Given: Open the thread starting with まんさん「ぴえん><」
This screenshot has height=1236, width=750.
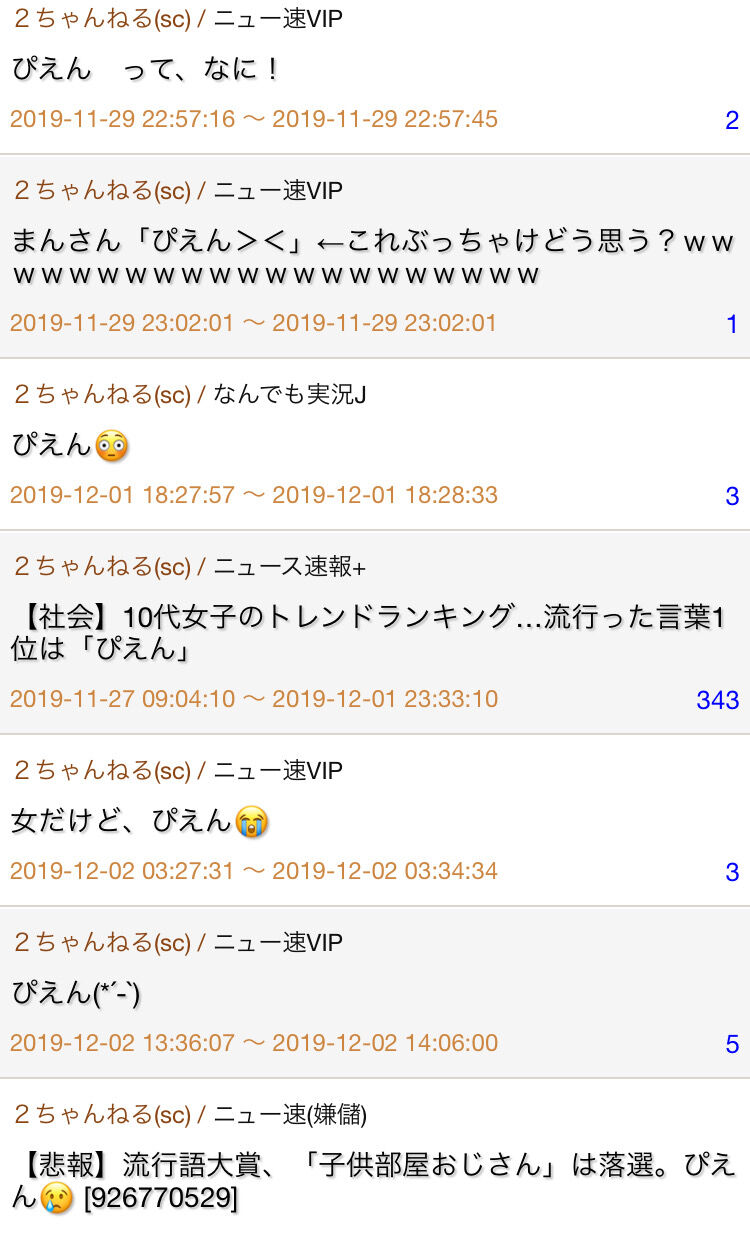Looking at the screenshot, I should pos(375,257).
